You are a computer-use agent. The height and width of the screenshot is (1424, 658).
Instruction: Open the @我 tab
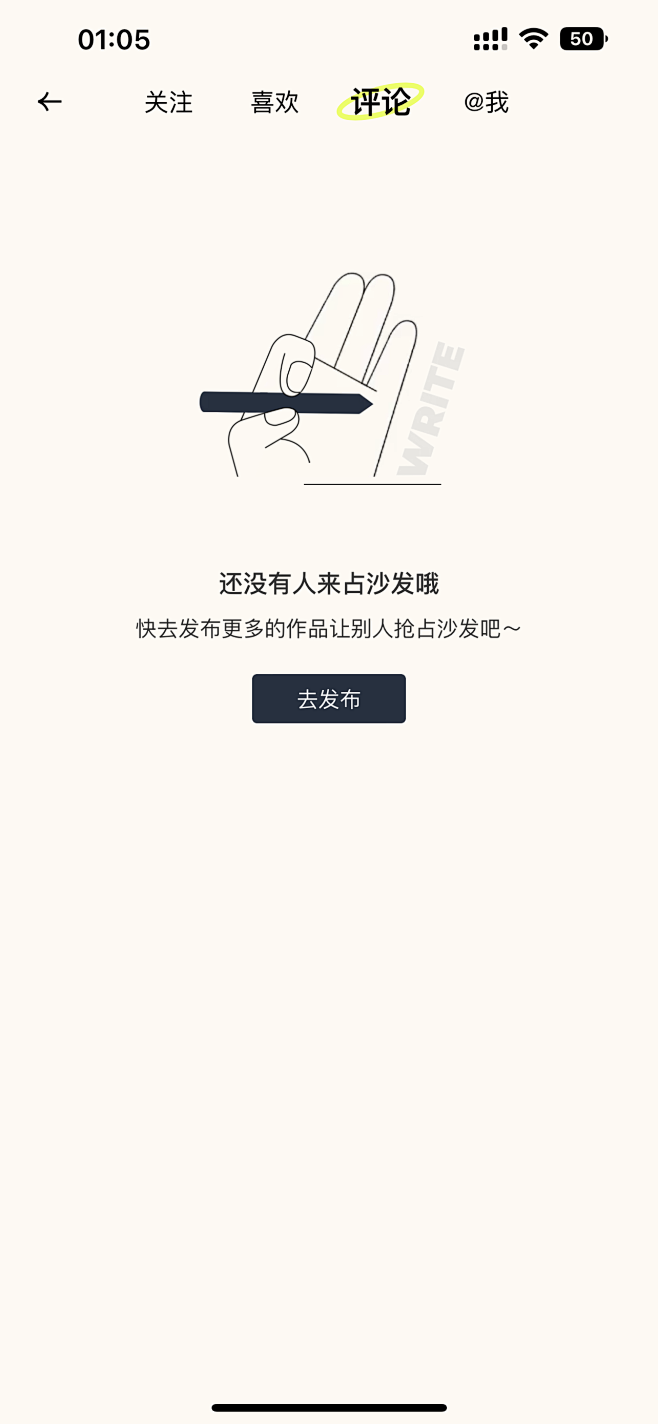(x=486, y=102)
